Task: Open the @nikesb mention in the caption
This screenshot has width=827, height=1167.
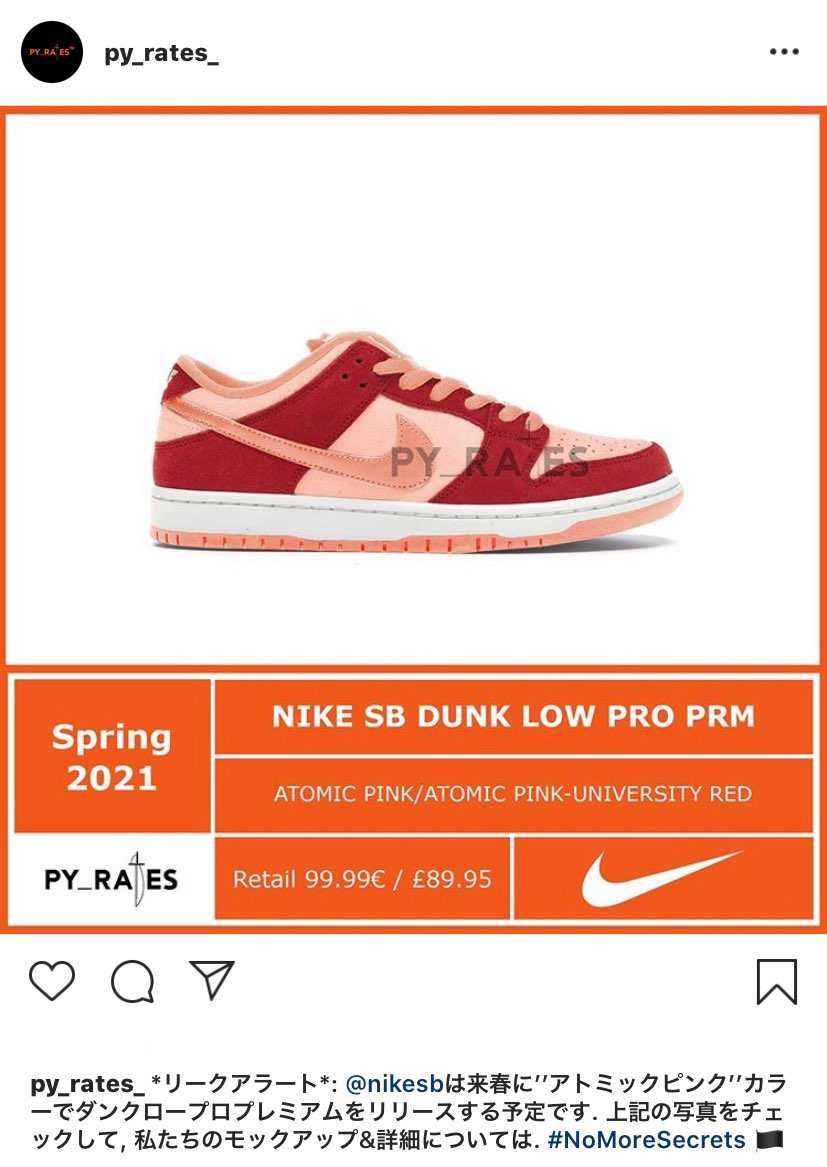Action: [393, 1084]
